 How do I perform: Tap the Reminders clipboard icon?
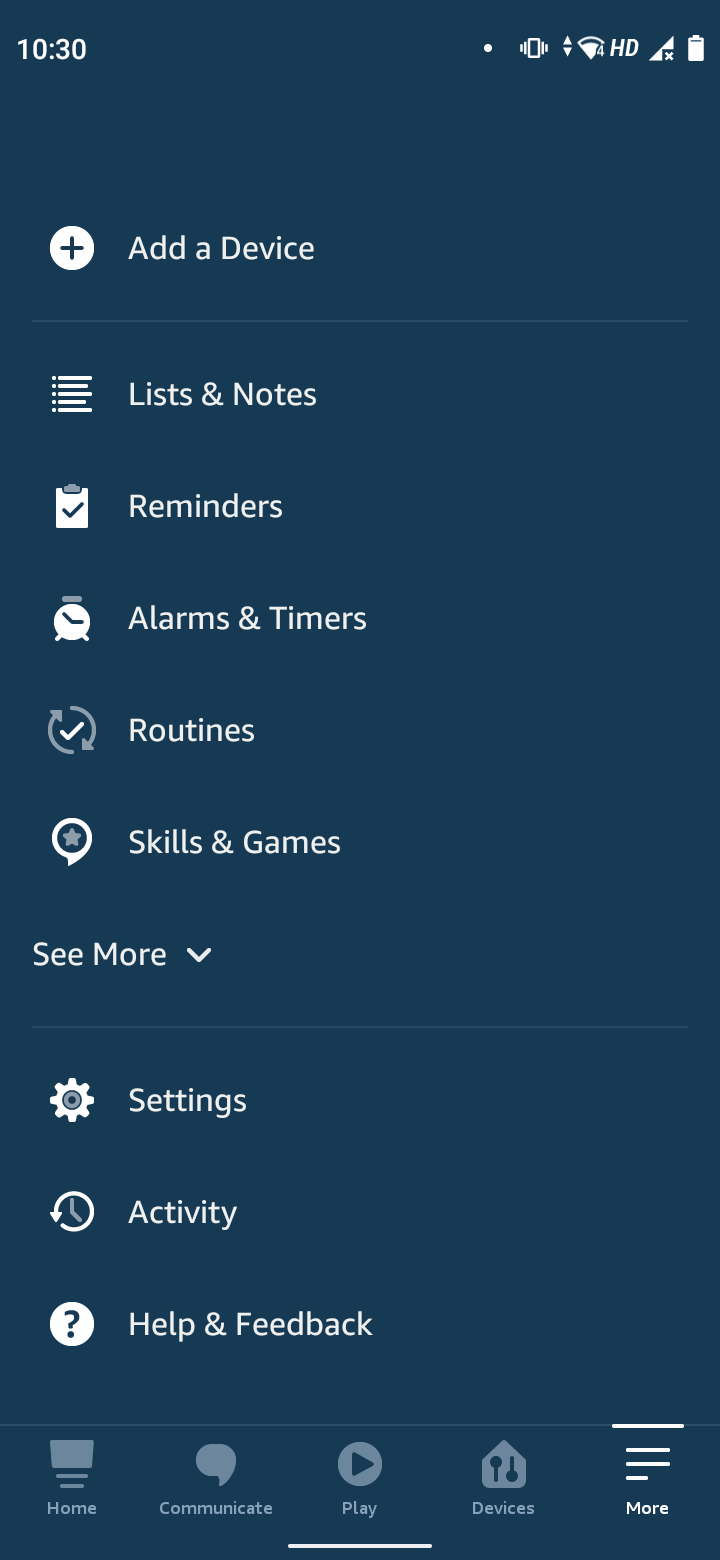click(71, 505)
